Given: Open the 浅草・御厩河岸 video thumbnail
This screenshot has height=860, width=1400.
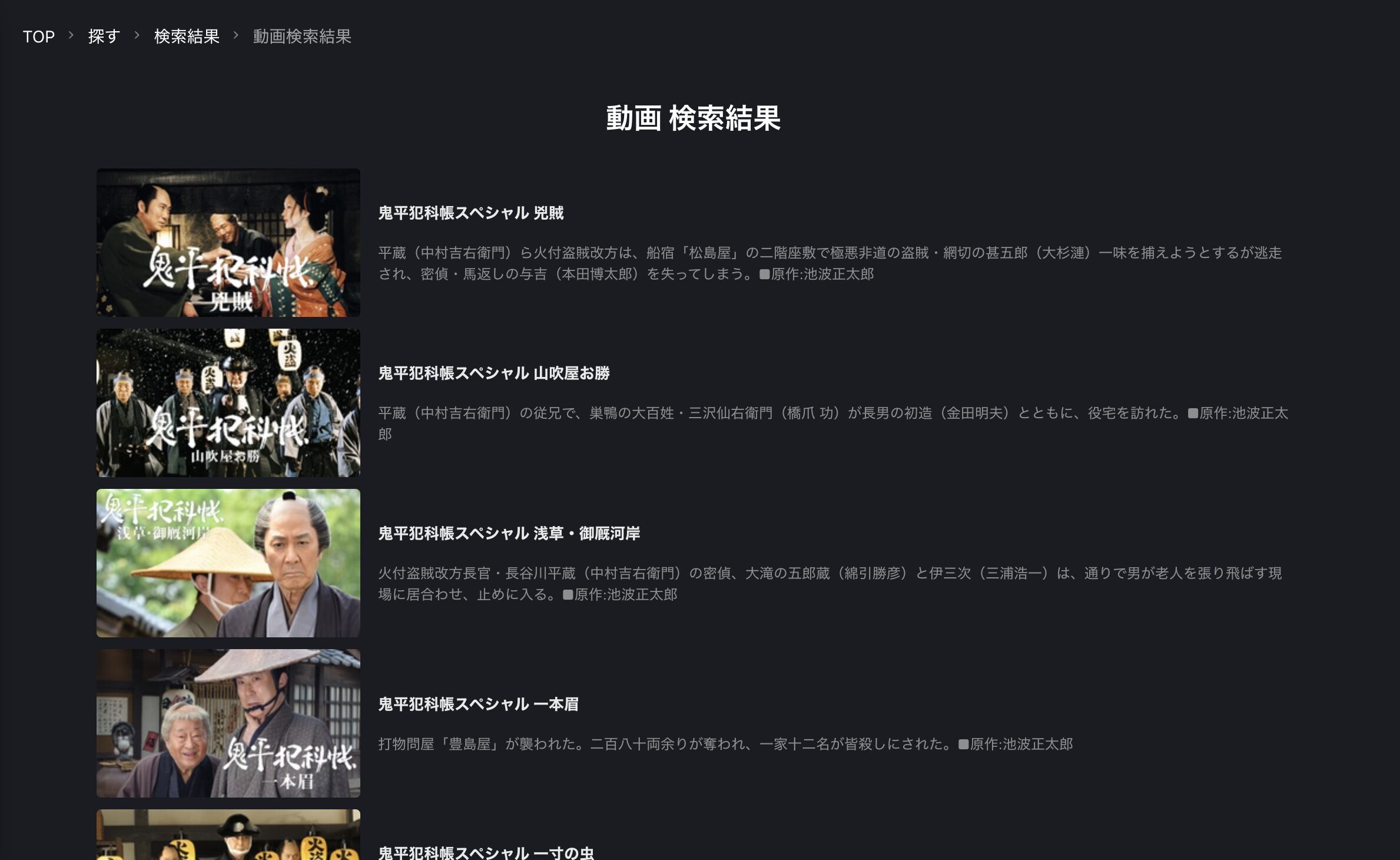Looking at the screenshot, I should 228,563.
